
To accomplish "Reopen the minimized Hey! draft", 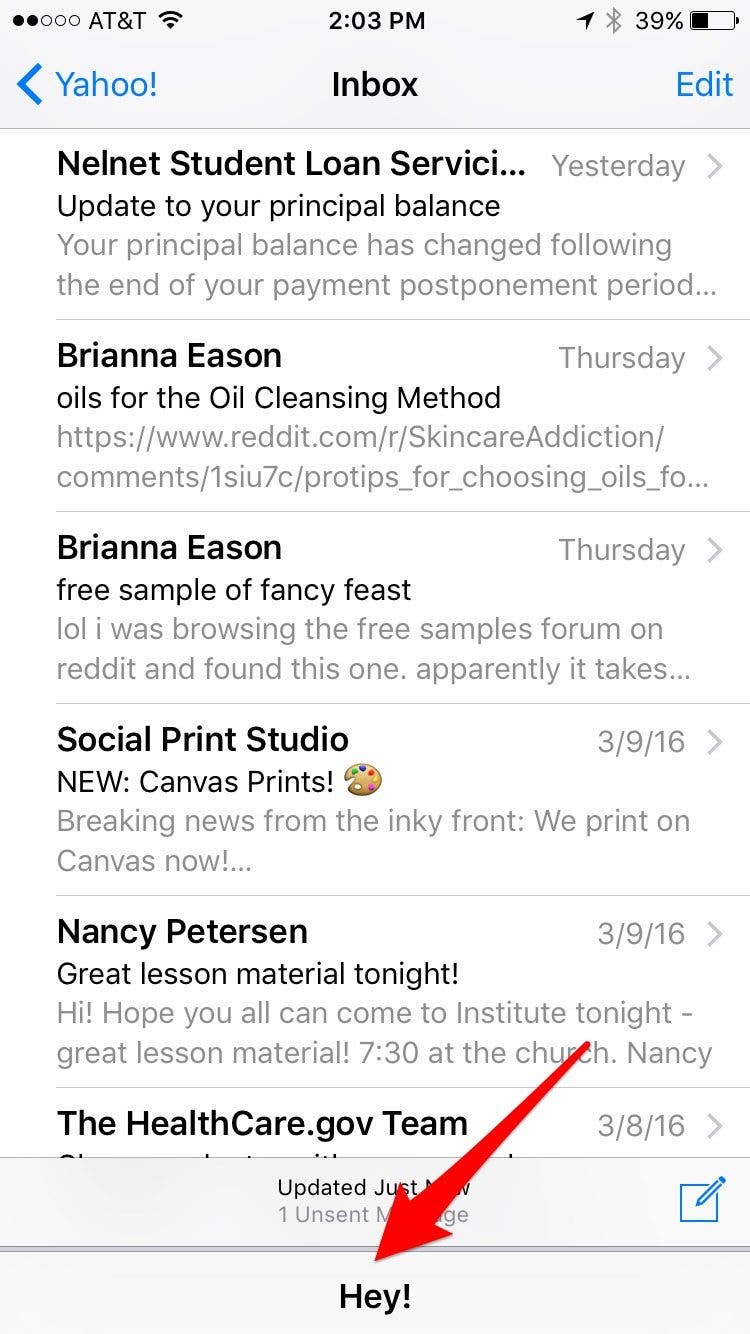I will point(375,1295).
